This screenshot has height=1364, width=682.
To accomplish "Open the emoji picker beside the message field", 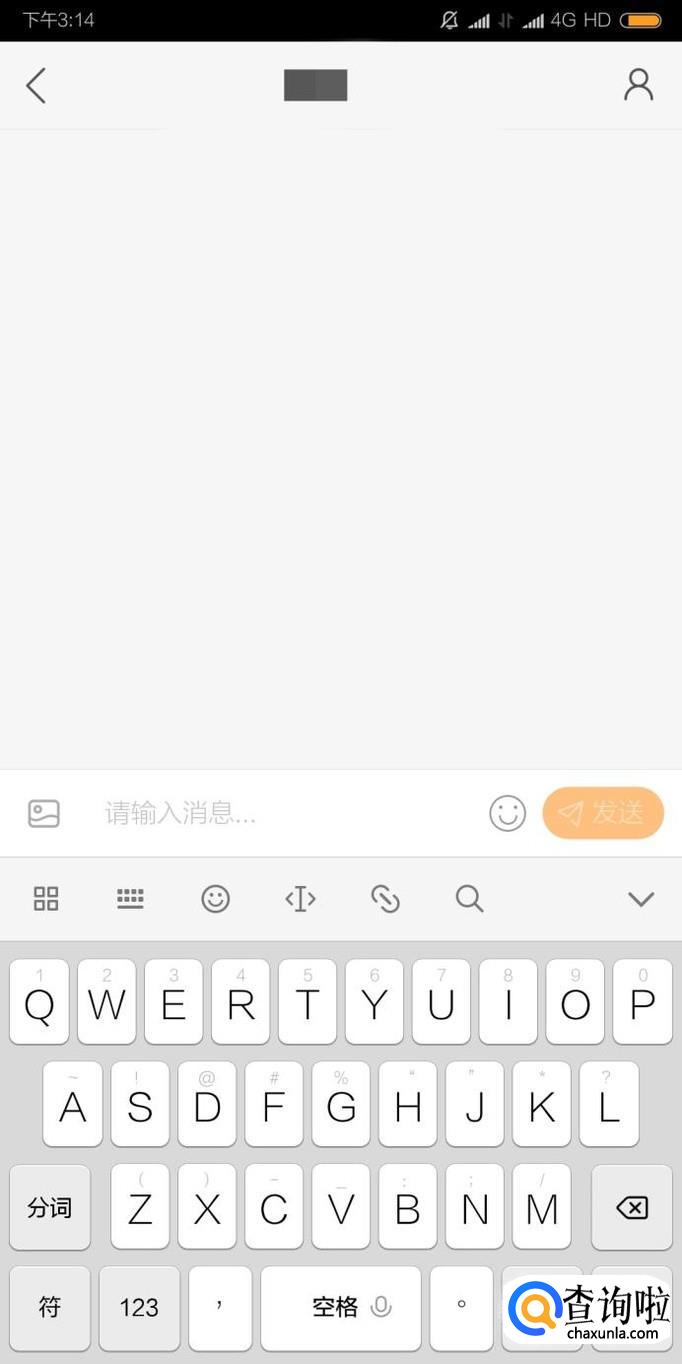I will pos(507,813).
